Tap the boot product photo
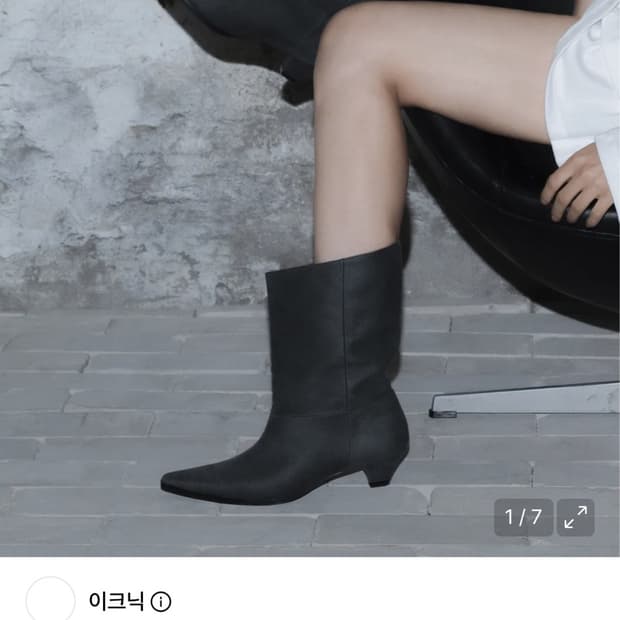The height and width of the screenshot is (620, 620). (x=310, y=278)
